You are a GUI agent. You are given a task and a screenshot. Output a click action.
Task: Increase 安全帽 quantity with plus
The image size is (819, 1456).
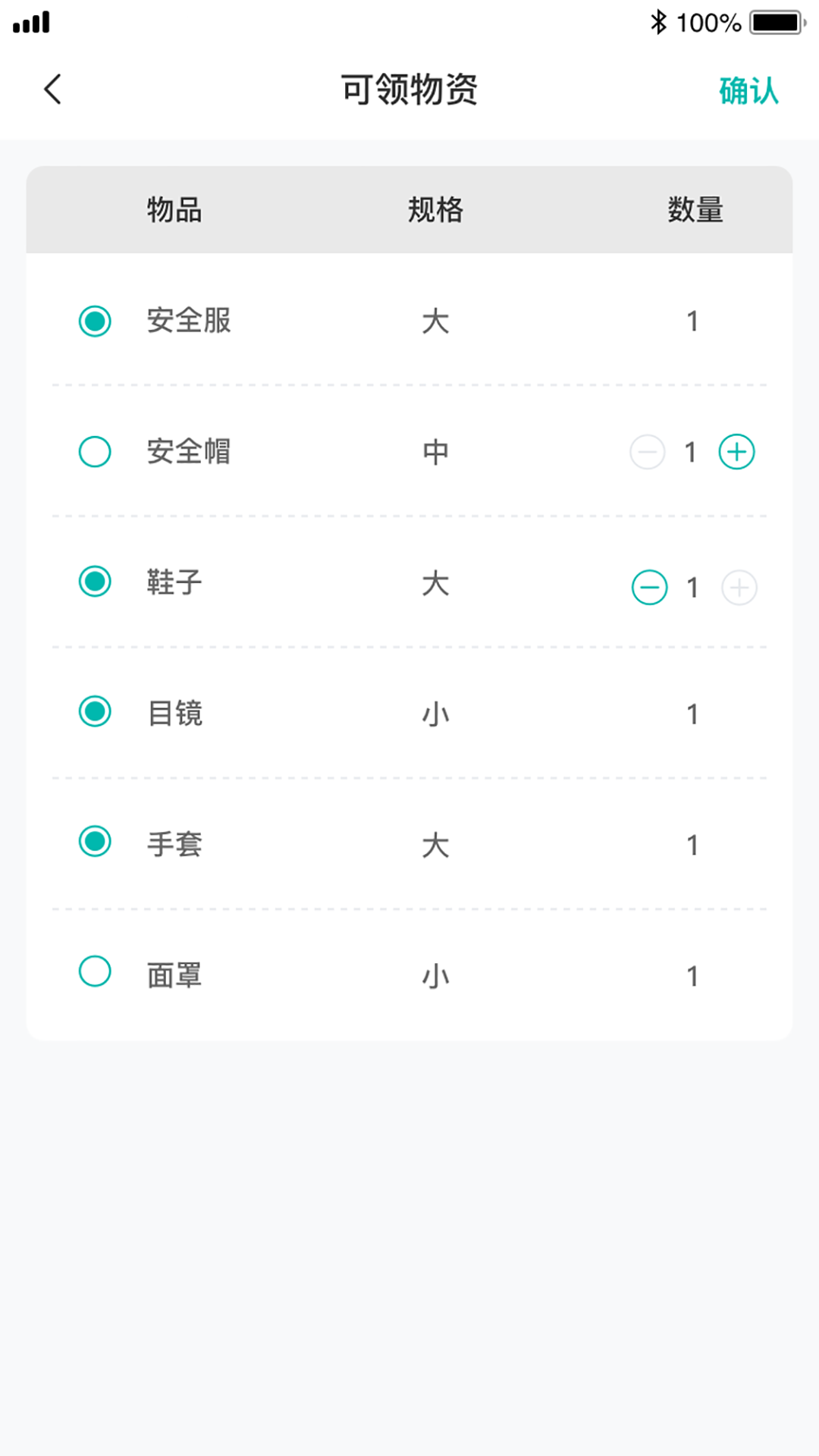(x=736, y=452)
